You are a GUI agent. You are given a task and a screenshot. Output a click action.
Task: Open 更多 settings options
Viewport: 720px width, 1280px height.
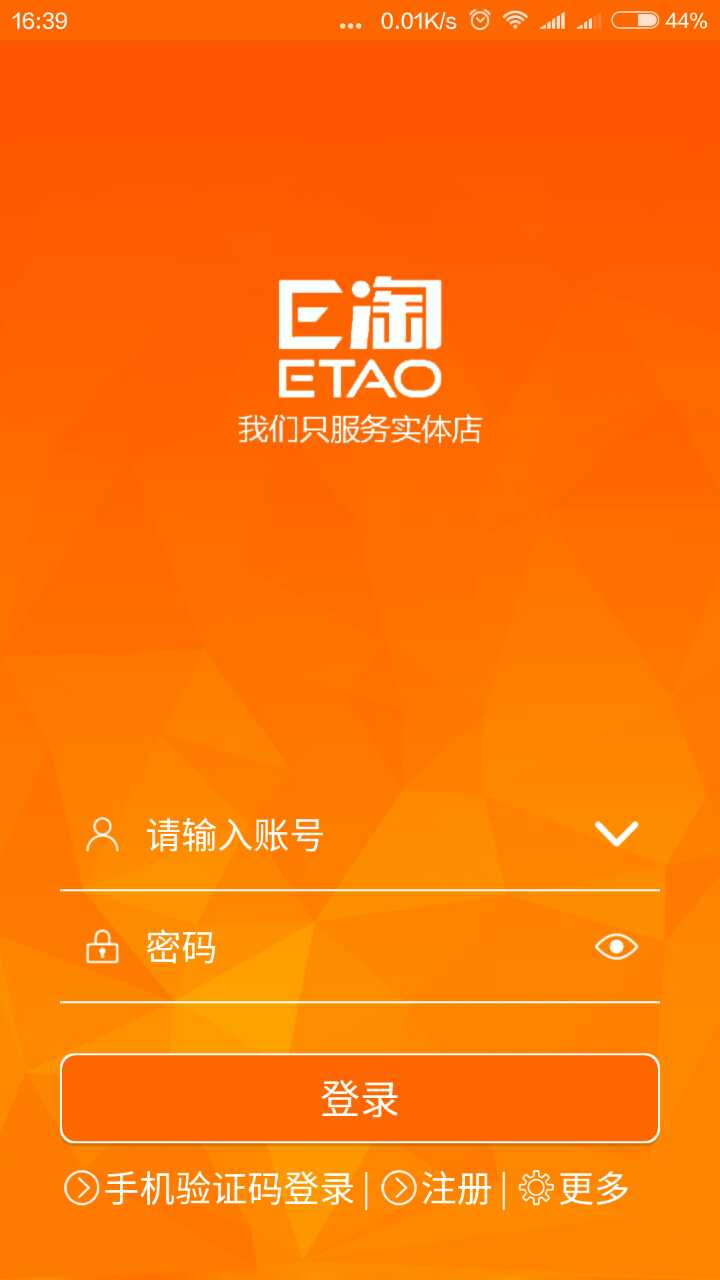tap(574, 1189)
